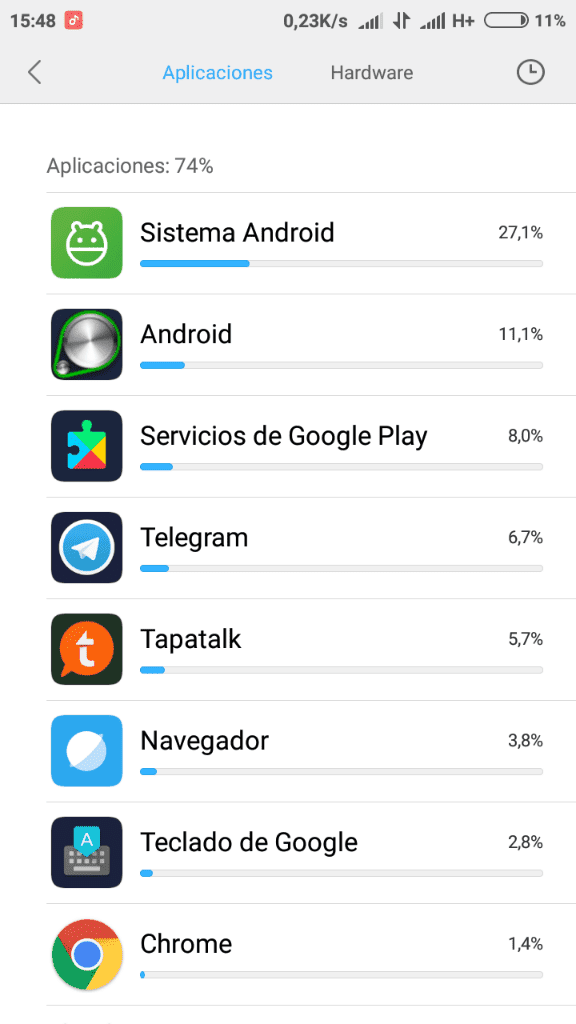Open Teclado de Google details
Image resolution: width=576 pixels, height=1024 pixels.
tap(311, 852)
